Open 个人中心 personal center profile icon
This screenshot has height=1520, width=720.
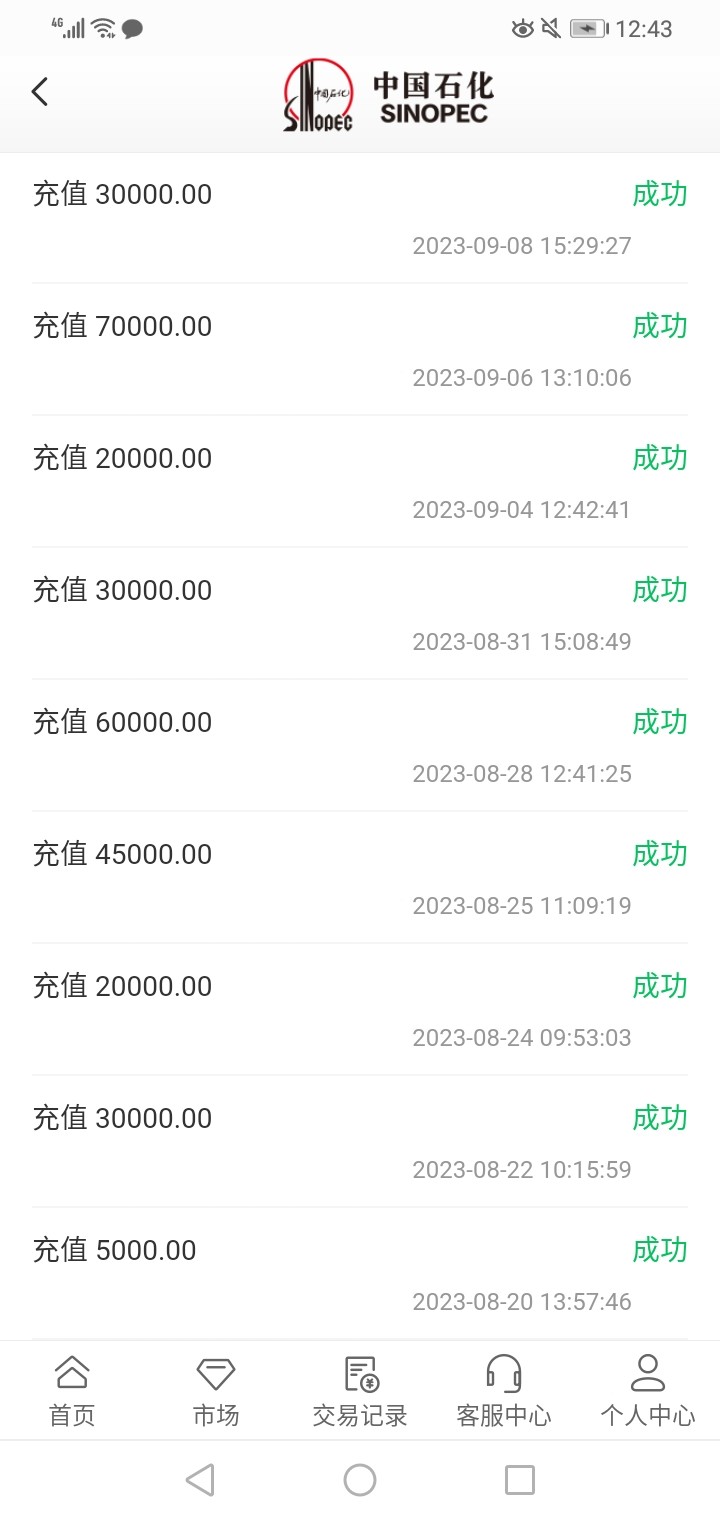click(x=647, y=1388)
